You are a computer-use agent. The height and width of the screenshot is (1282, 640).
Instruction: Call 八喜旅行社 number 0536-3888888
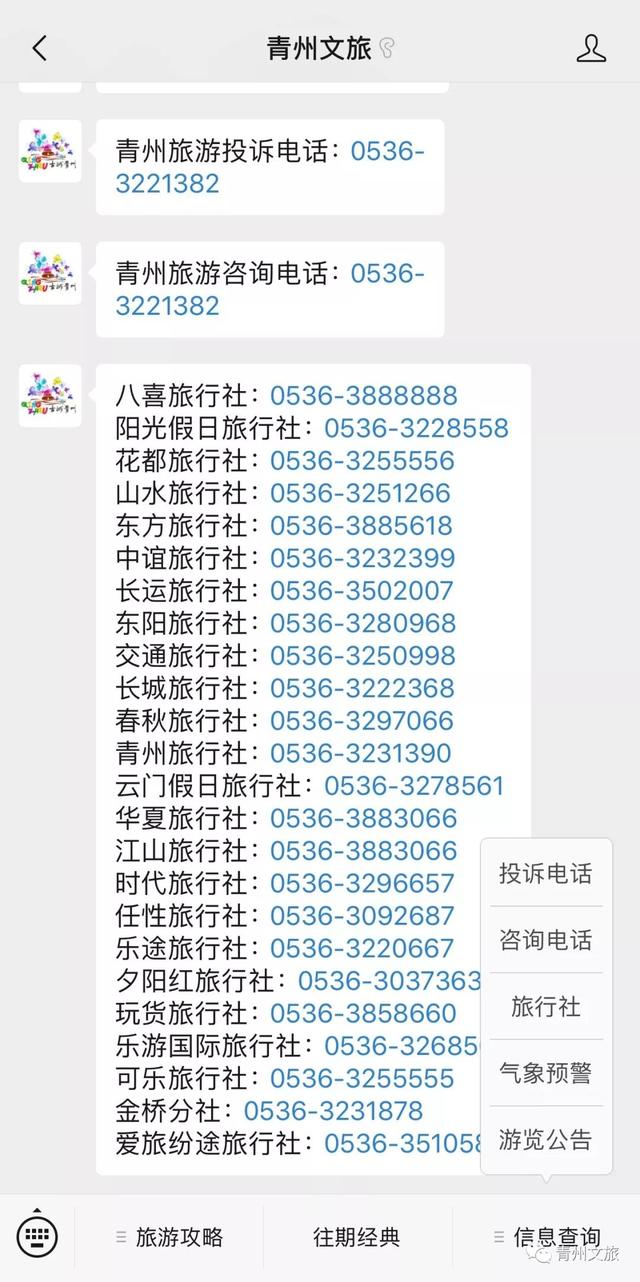363,396
